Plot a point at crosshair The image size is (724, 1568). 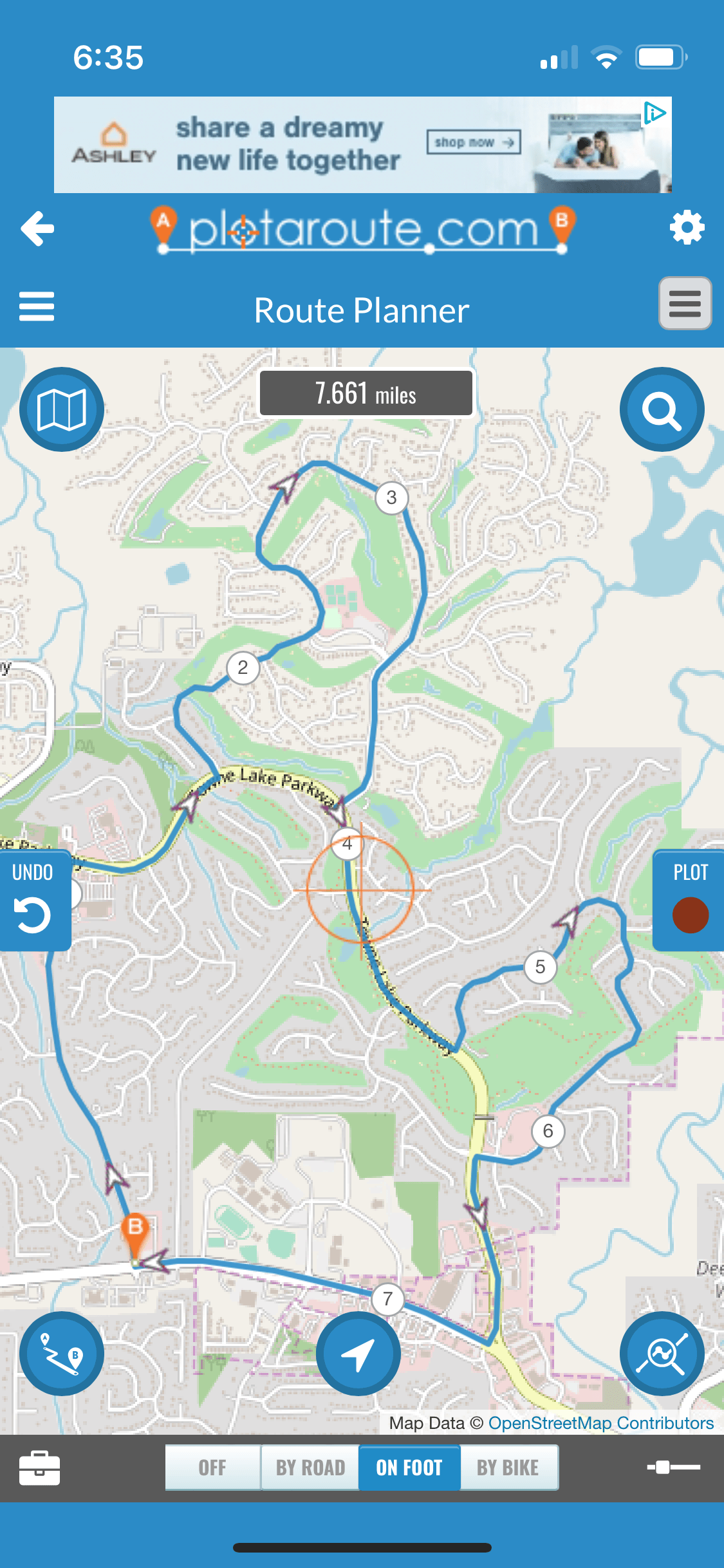pos(690,900)
